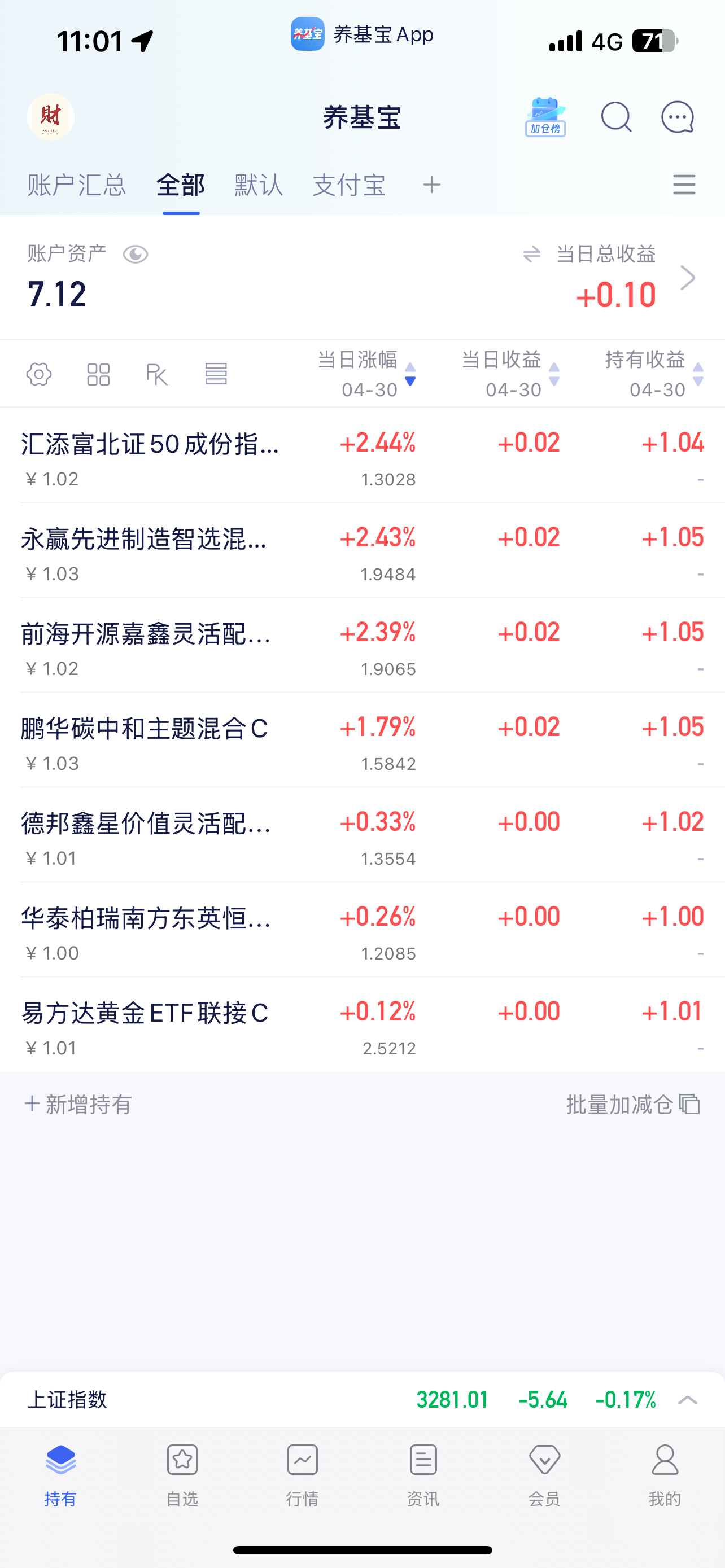Hide account assets with the eye icon
This screenshot has height=1568, width=725.
click(135, 255)
